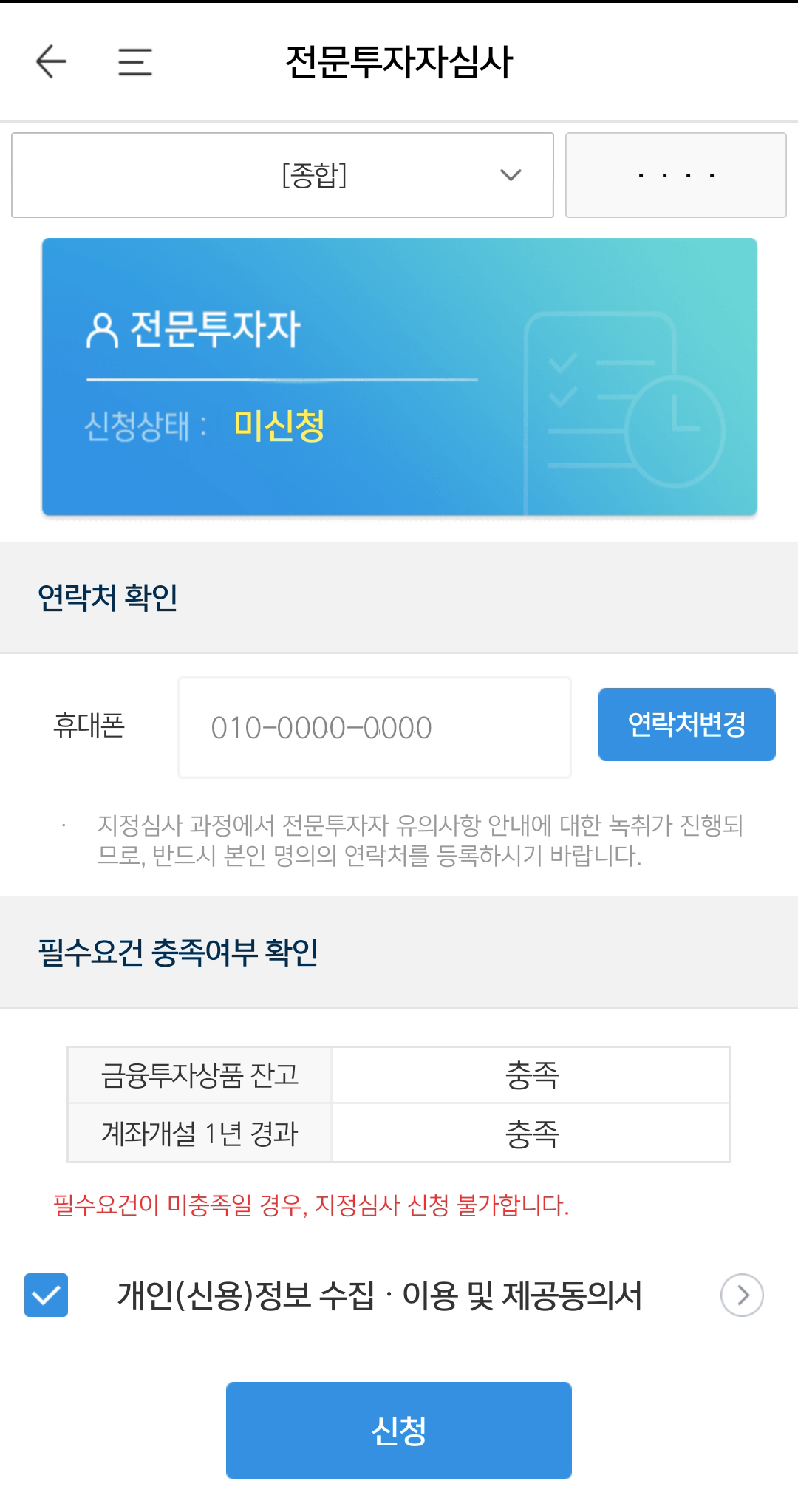Expand the [종합] account dropdown
Viewport: 798px width, 1512px height.
click(282, 175)
